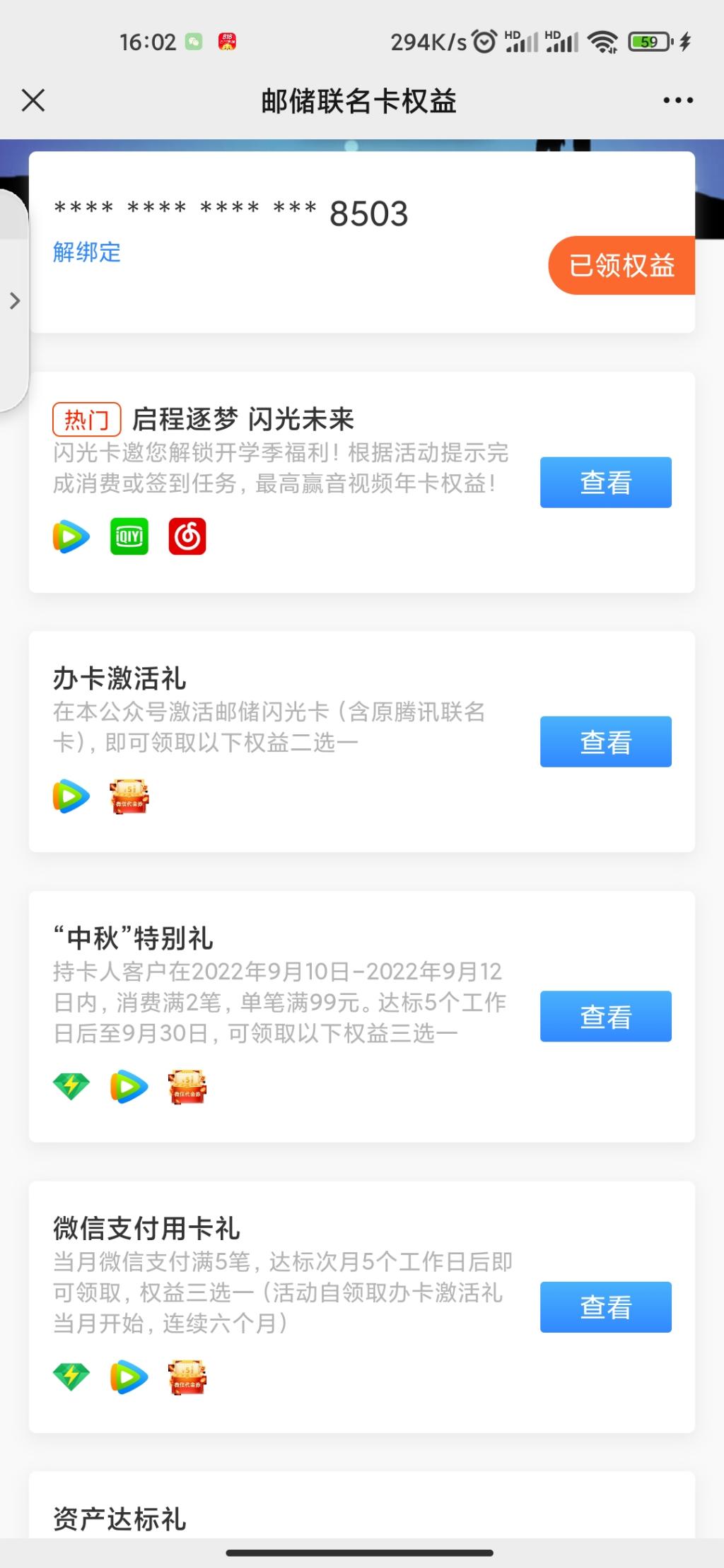The height and width of the screenshot is (1568, 724).
Task: Select the green diamond icon under 中秋特别礼
Action: [x=70, y=1087]
